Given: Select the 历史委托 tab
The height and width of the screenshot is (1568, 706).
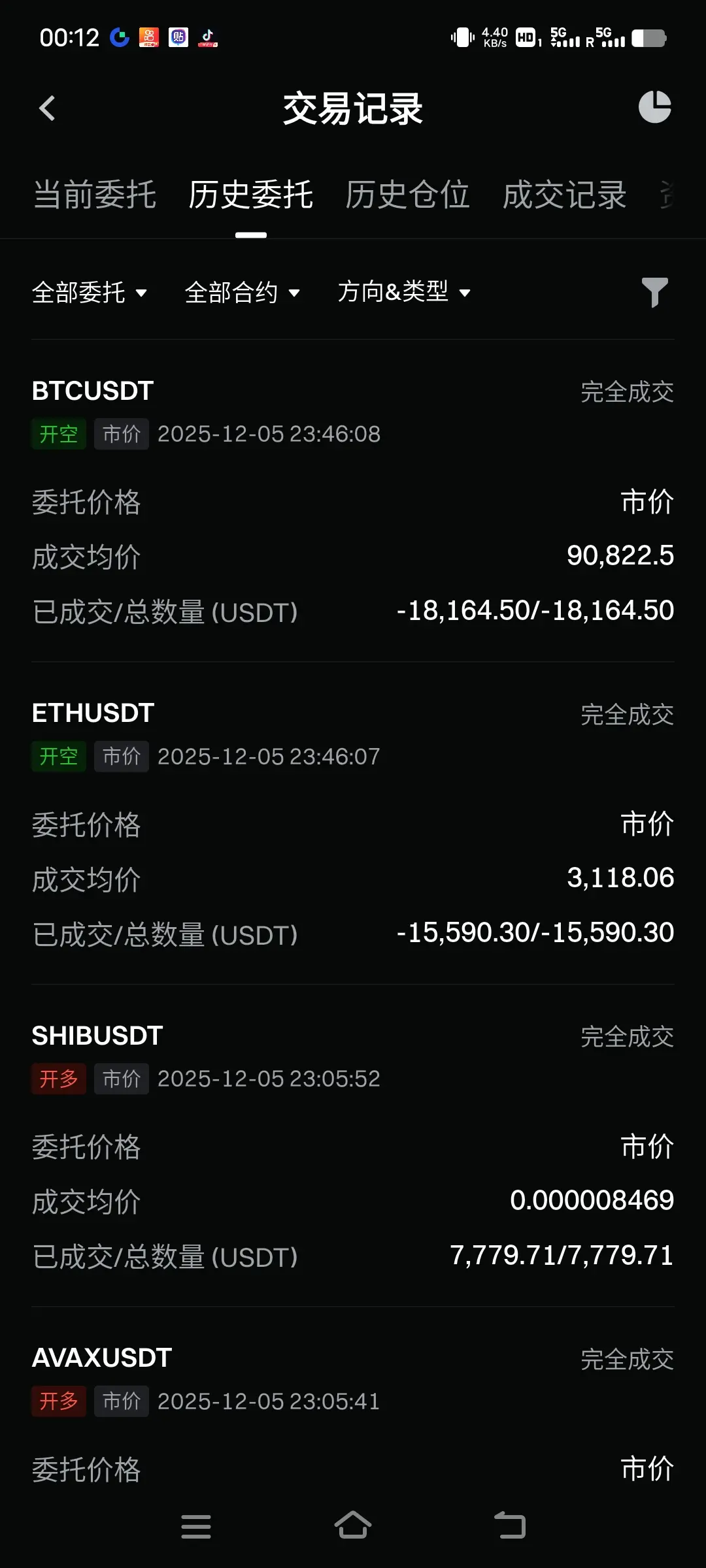Looking at the screenshot, I should pos(251,195).
